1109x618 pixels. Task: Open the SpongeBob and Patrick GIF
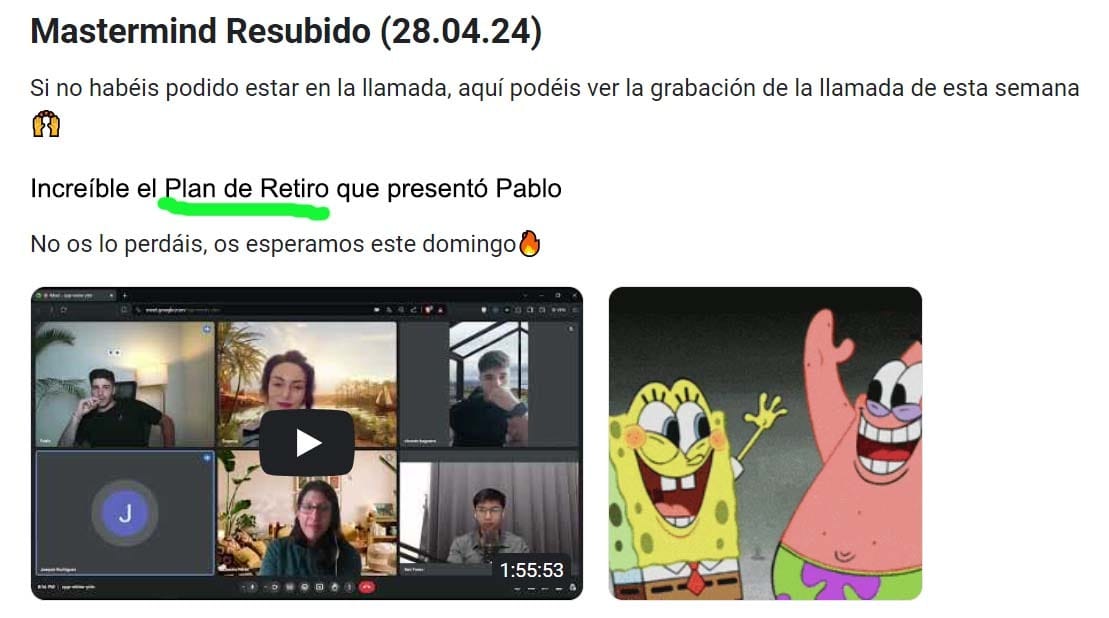click(765, 443)
